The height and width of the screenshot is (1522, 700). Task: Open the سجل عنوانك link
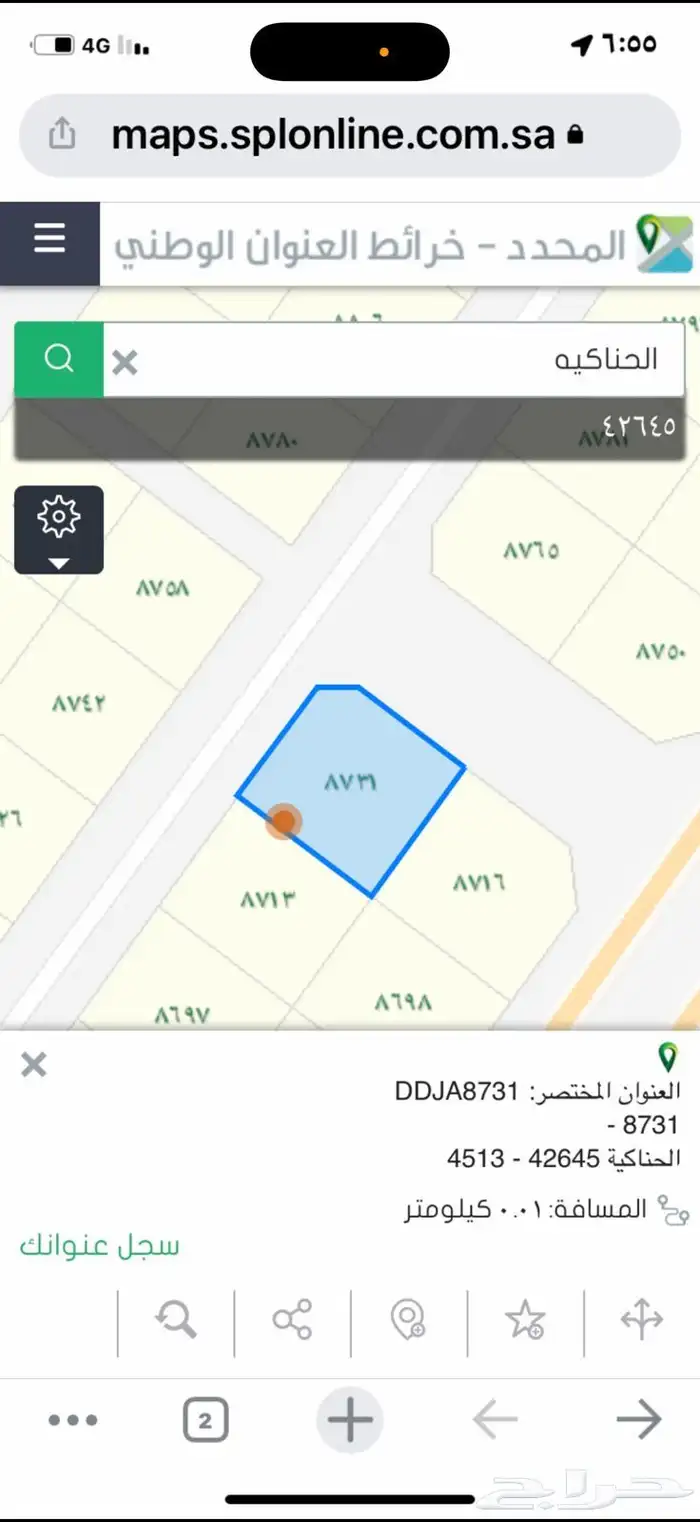(x=100, y=1245)
